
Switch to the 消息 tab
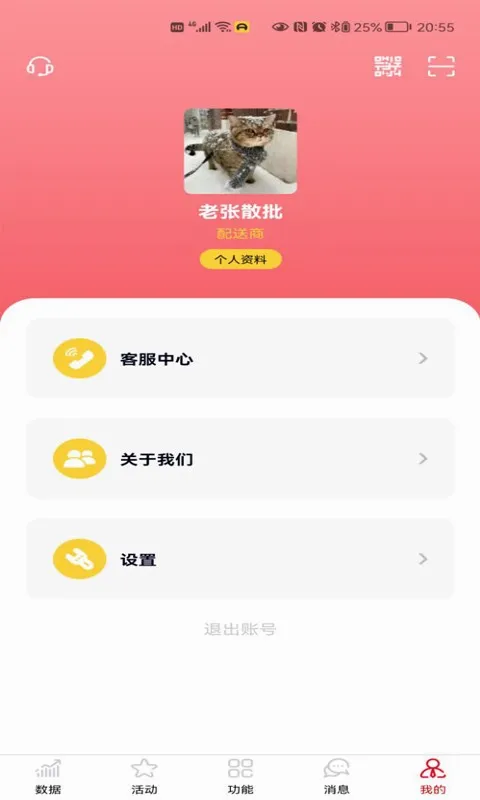click(x=337, y=777)
